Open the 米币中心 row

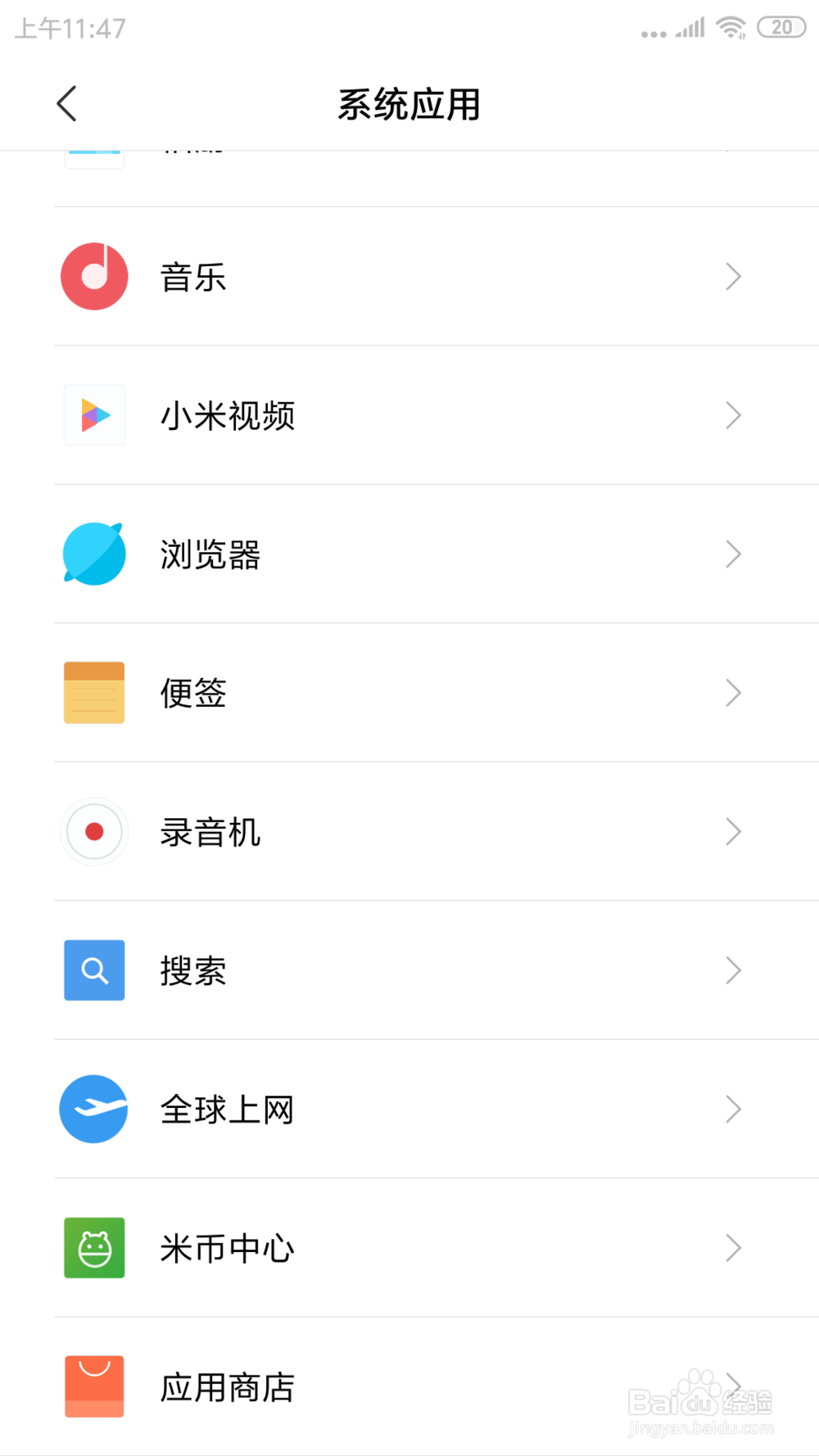tap(409, 1249)
